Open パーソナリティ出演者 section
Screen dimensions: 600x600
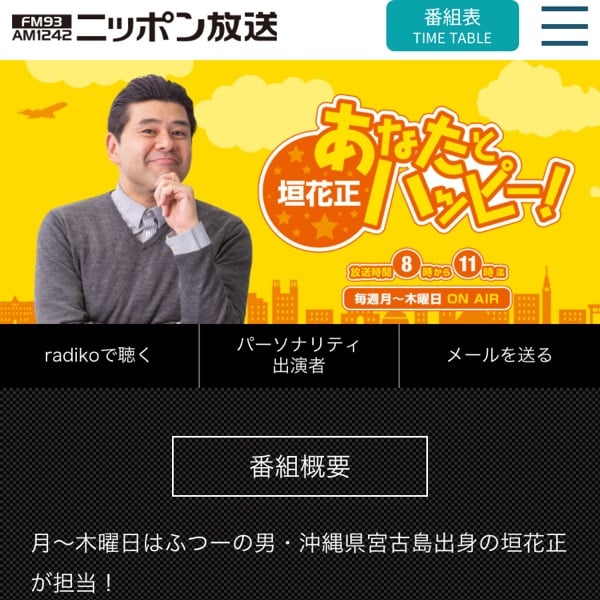point(299,355)
